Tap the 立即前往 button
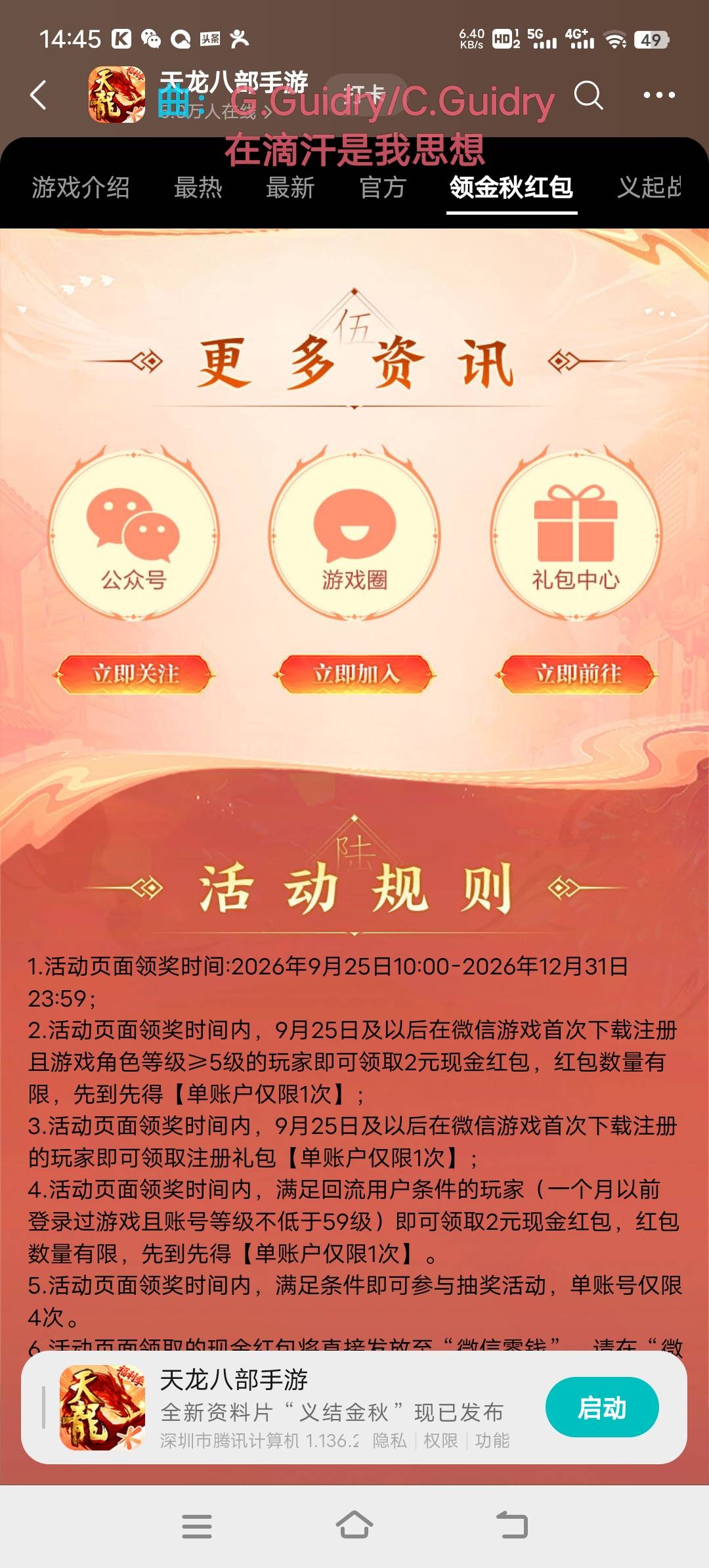709x1568 pixels. point(576,674)
